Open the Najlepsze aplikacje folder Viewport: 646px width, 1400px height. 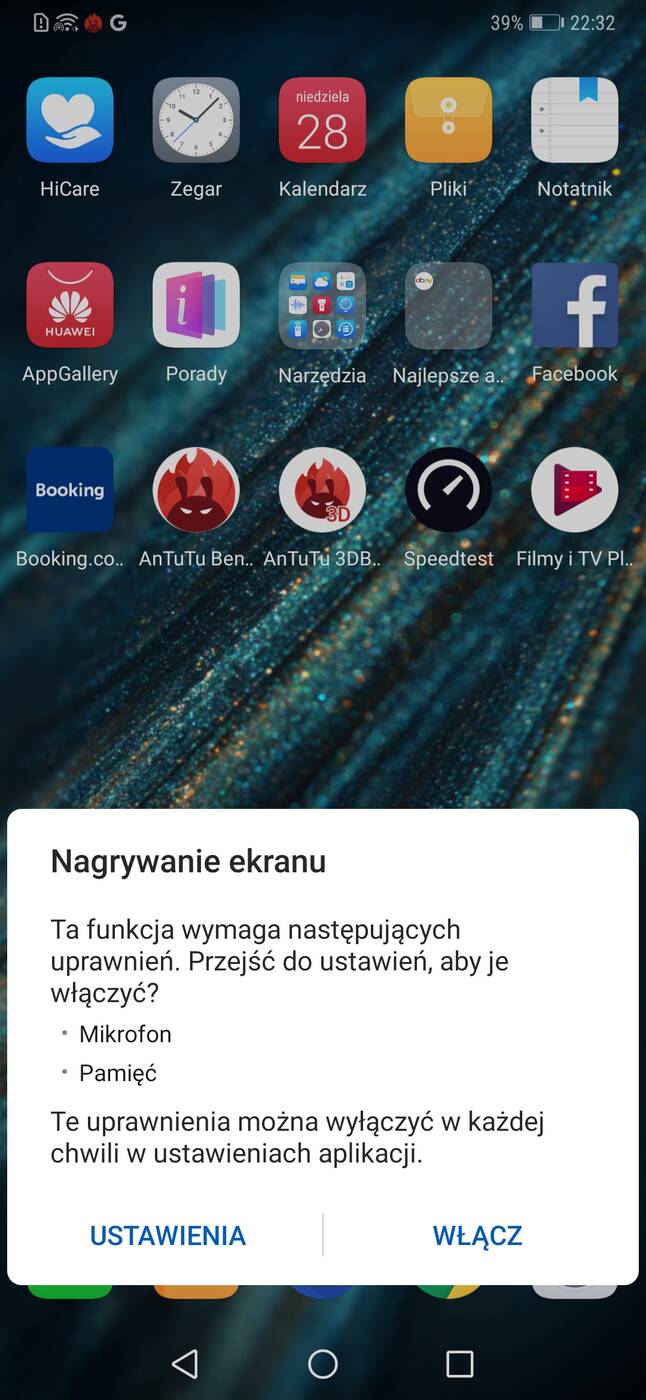click(448, 305)
